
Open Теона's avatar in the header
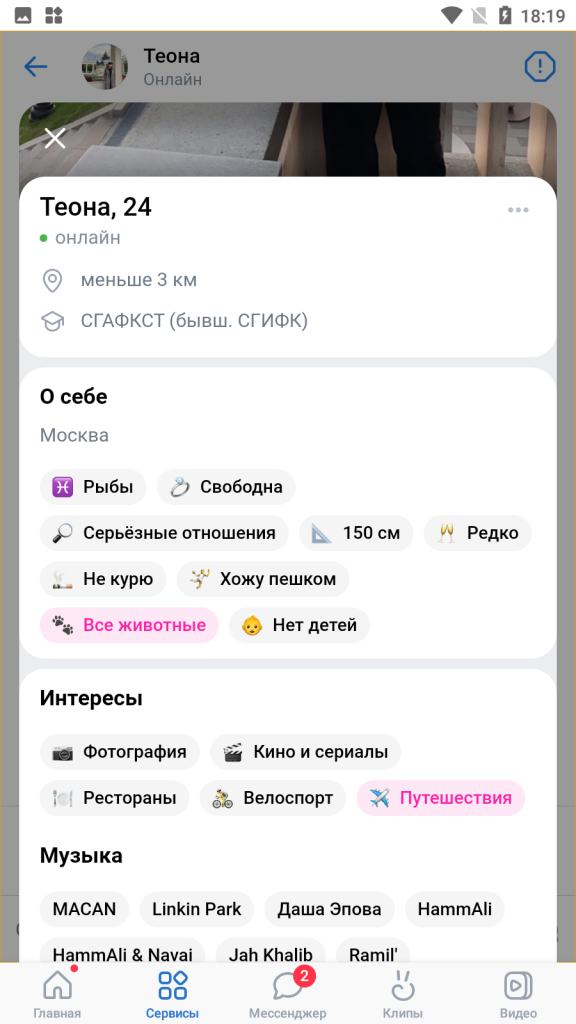coord(104,67)
